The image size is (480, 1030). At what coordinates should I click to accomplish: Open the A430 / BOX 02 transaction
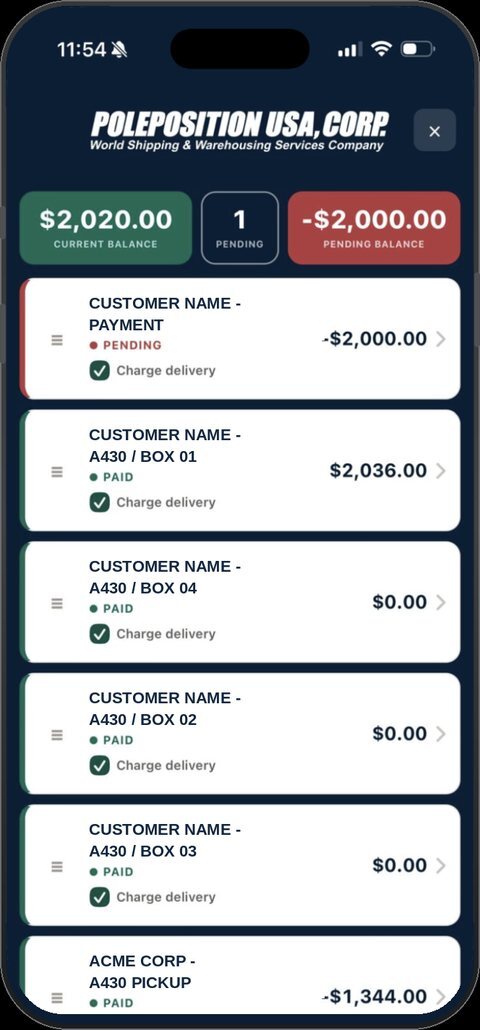click(x=240, y=733)
